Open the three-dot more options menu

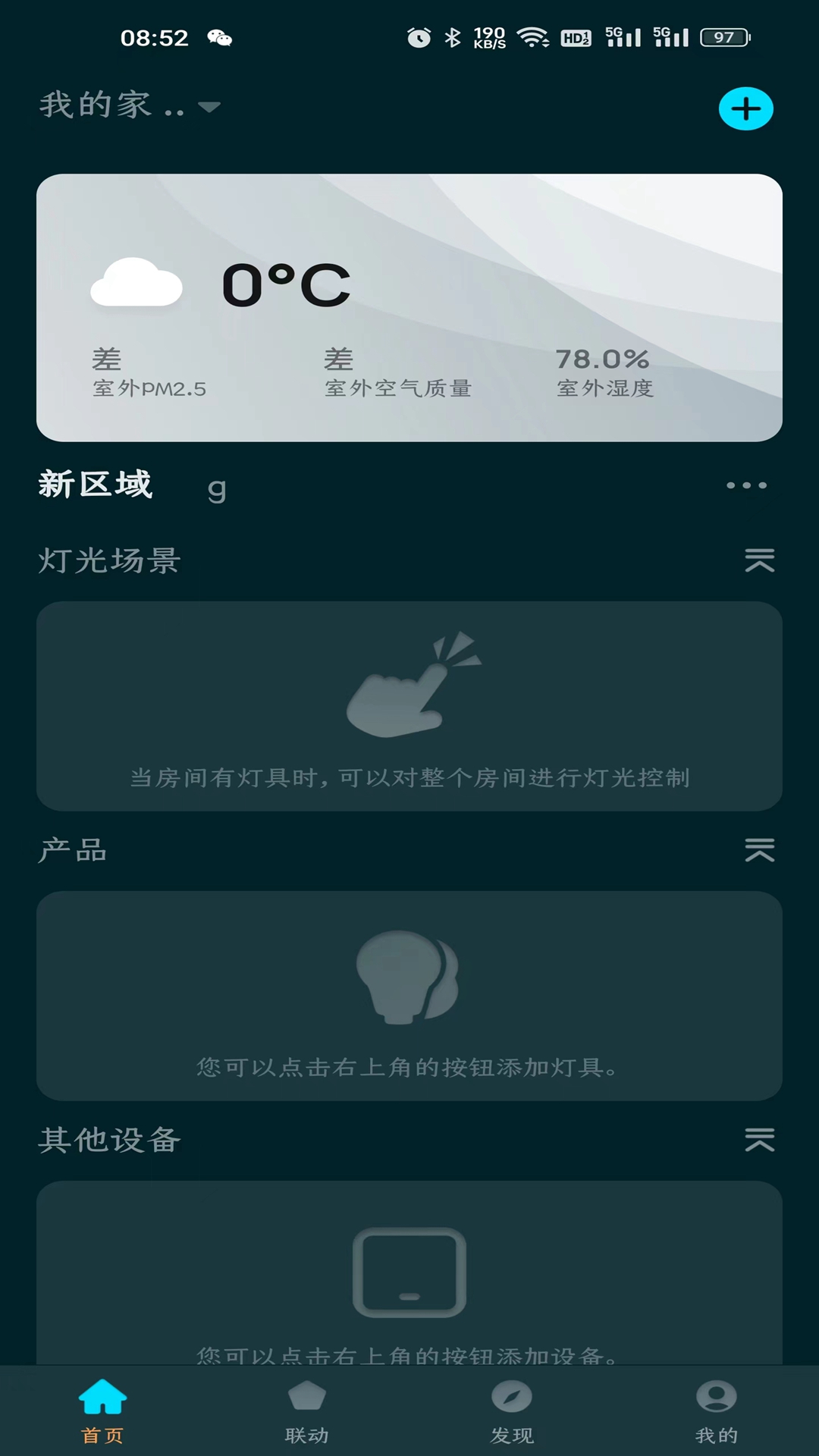pos(746,485)
